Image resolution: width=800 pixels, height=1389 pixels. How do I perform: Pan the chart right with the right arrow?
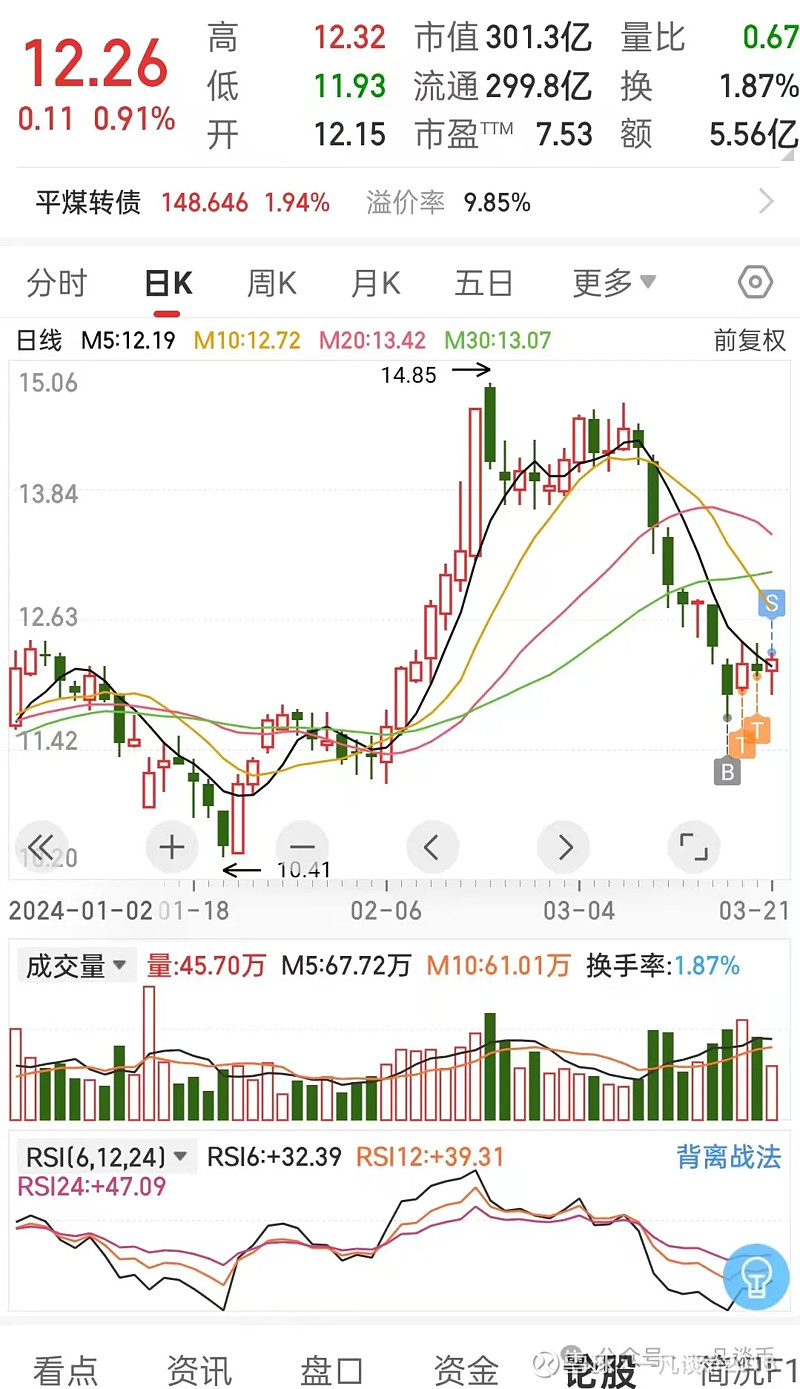tap(563, 847)
